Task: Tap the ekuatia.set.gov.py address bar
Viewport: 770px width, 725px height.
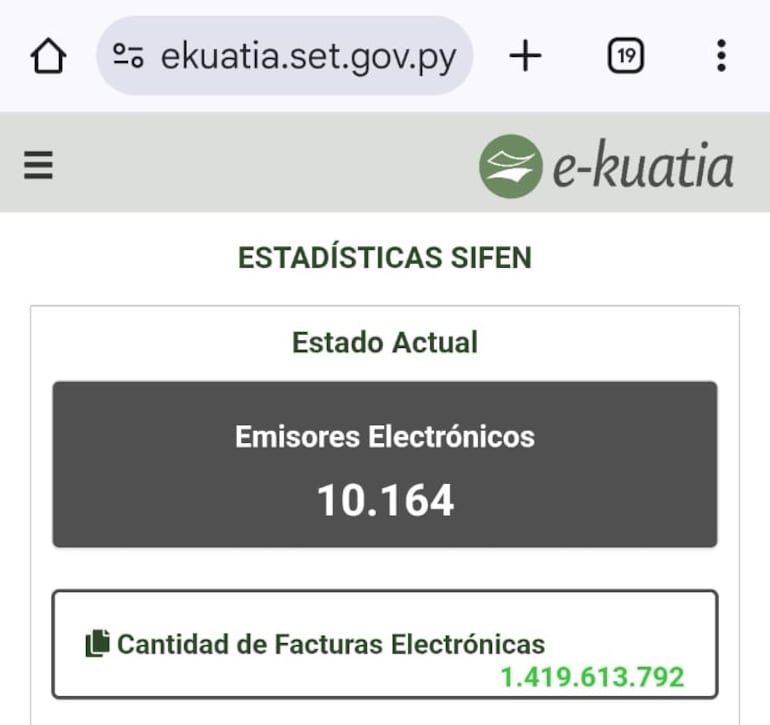Action: tap(308, 57)
